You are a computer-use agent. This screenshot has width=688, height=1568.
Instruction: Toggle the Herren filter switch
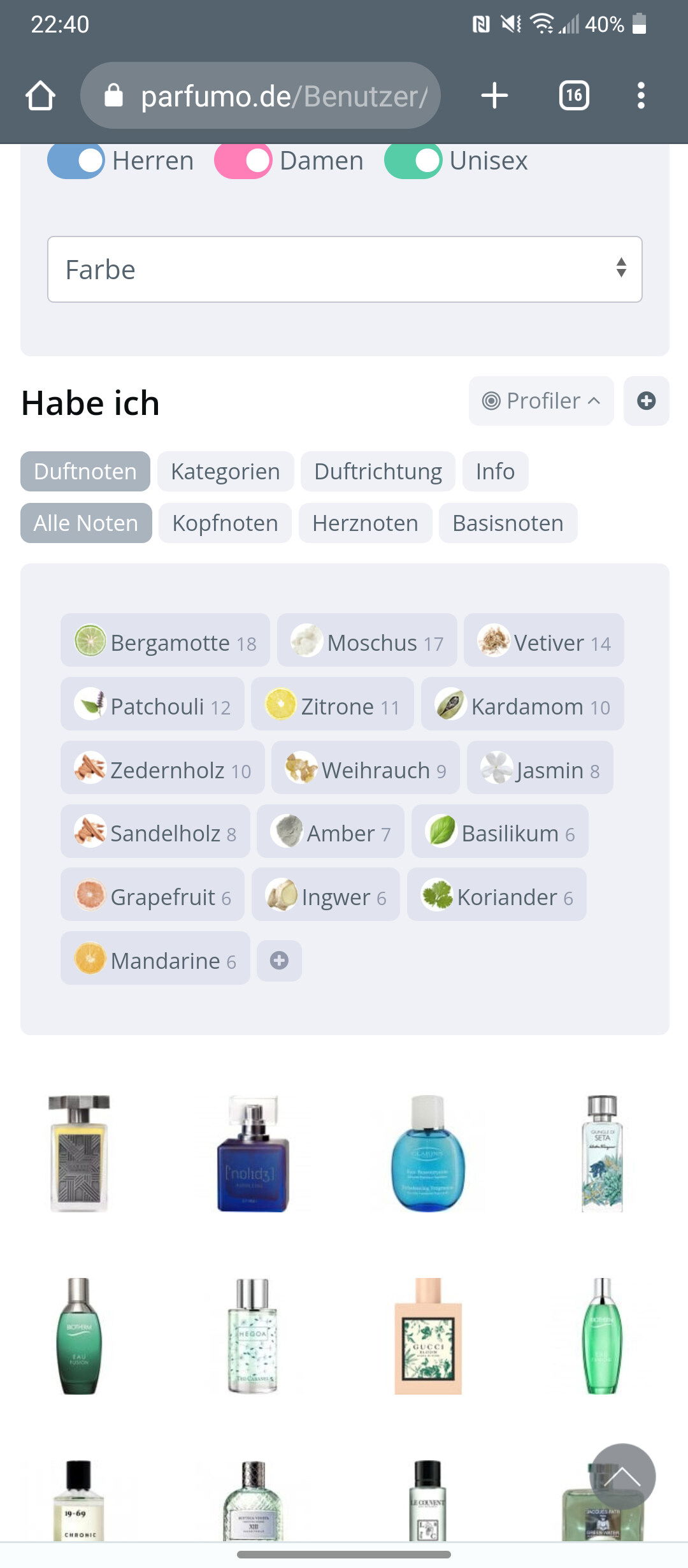[76, 161]
